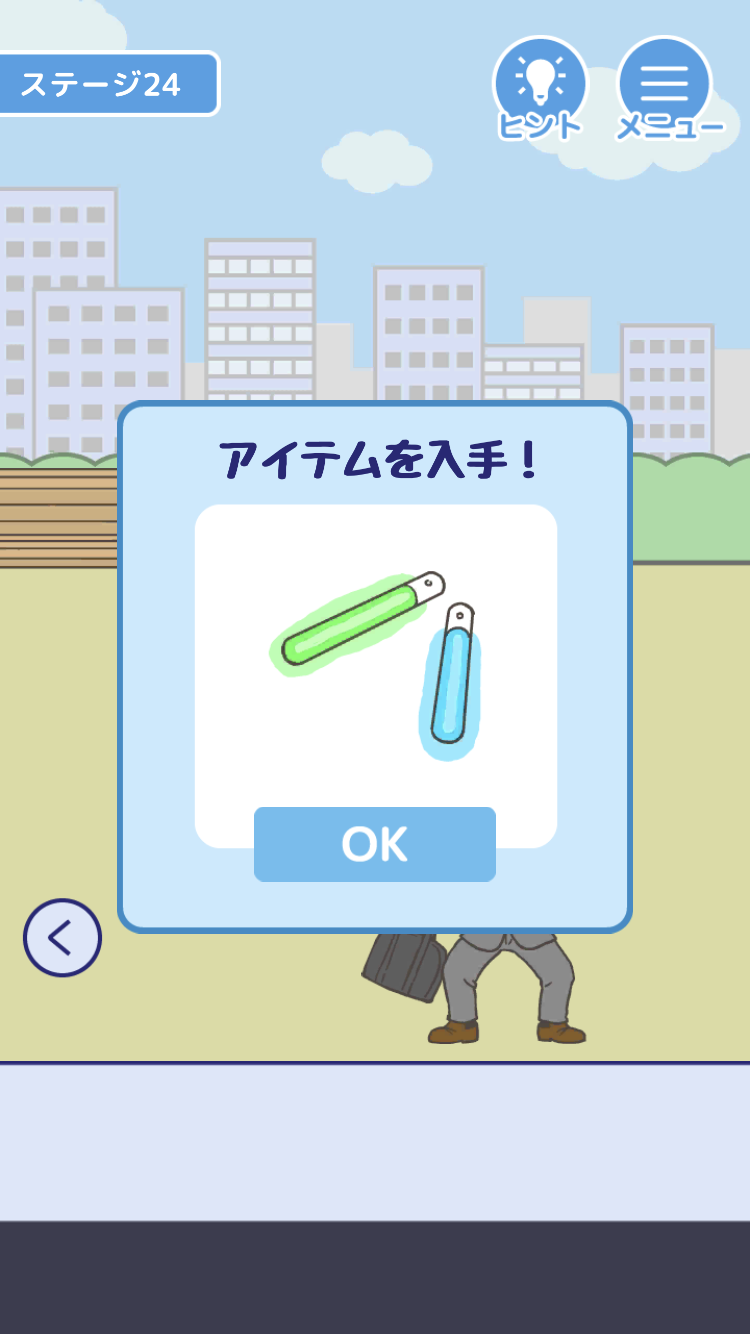Go back with the left arrow

[62, 937]
